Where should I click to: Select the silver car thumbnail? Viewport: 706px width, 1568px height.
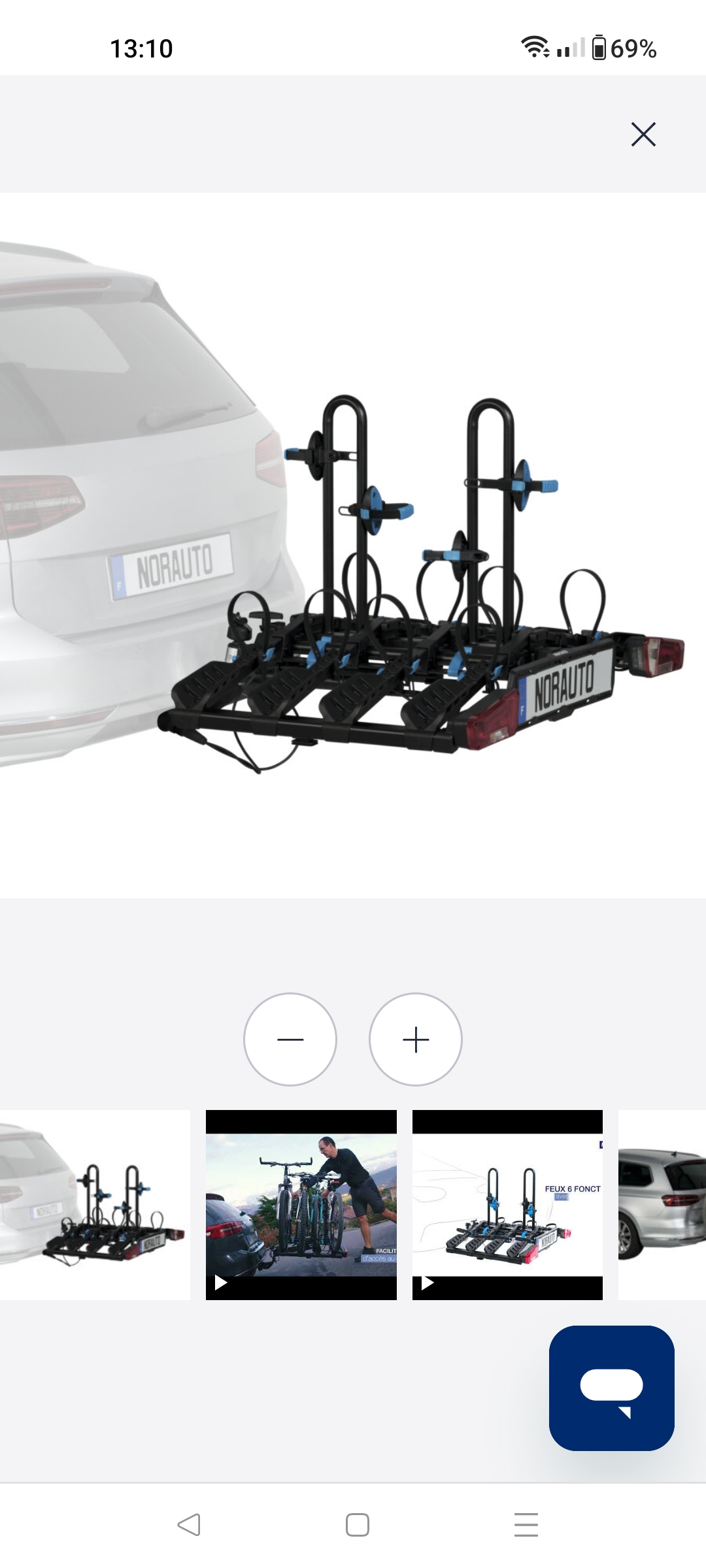pos(662,1205)
